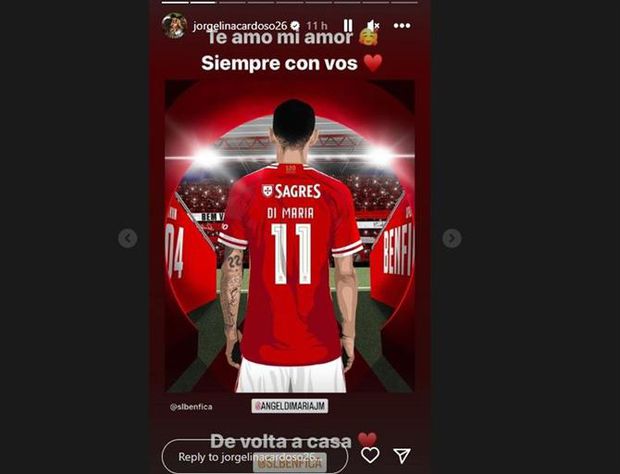Viewport: 620px width, 474px height.
Task: Like this story with the heart
Action: pos(371,455)
